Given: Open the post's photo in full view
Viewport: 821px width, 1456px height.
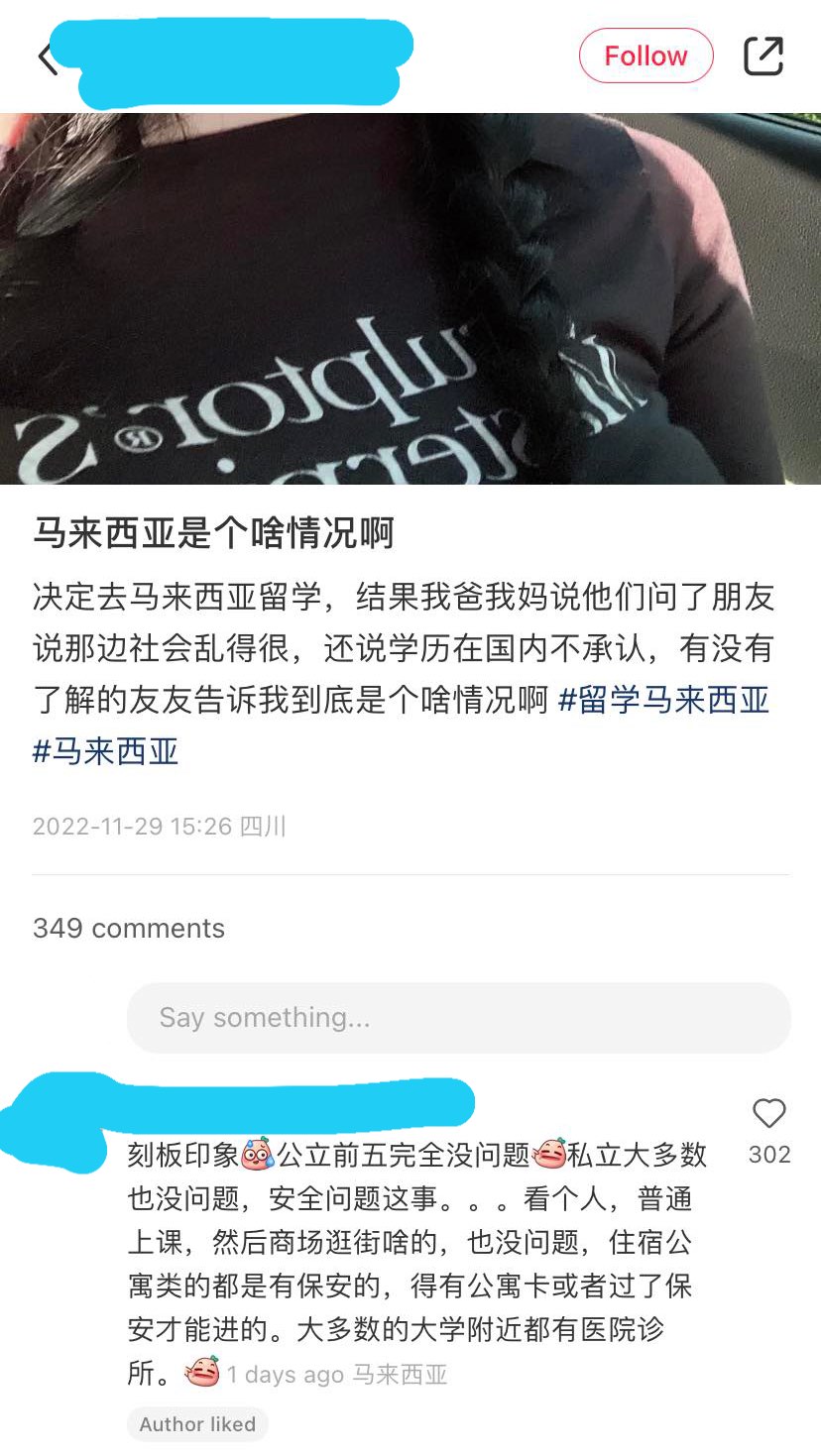Looking at the screenshot, I should click(410, 298).
